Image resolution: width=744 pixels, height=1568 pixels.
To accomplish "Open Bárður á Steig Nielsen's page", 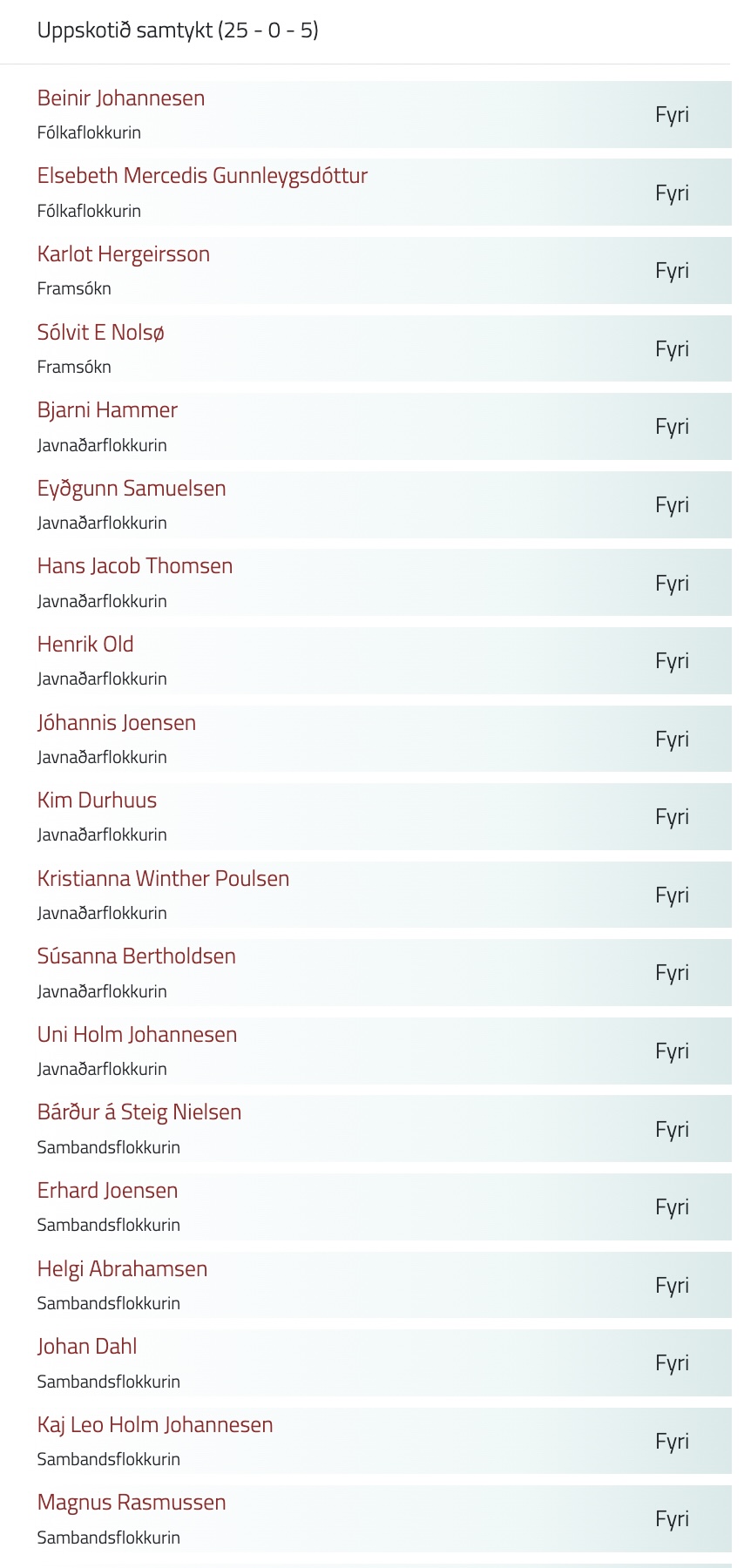I will [x=139, y=1112].
